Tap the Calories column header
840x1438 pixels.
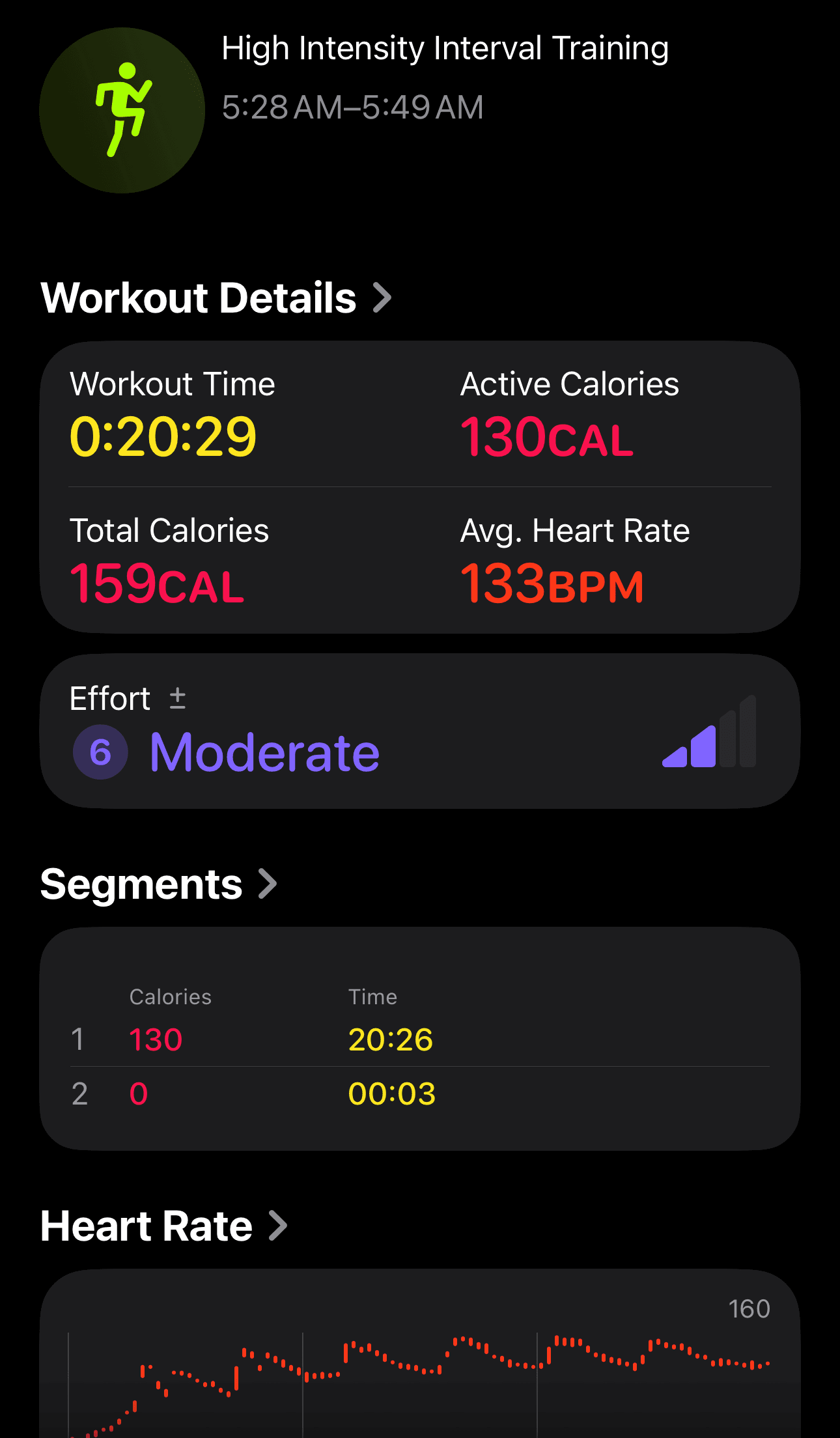click(170, 996)
